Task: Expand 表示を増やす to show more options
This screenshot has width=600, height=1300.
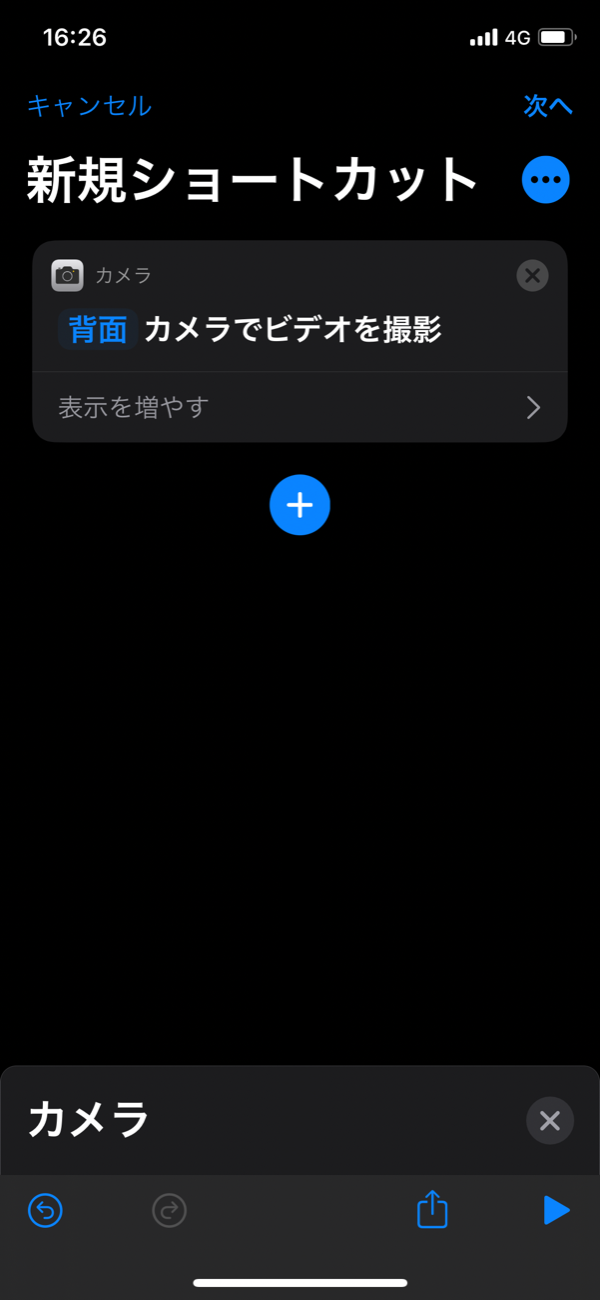Action: click(x=300, y=407)
